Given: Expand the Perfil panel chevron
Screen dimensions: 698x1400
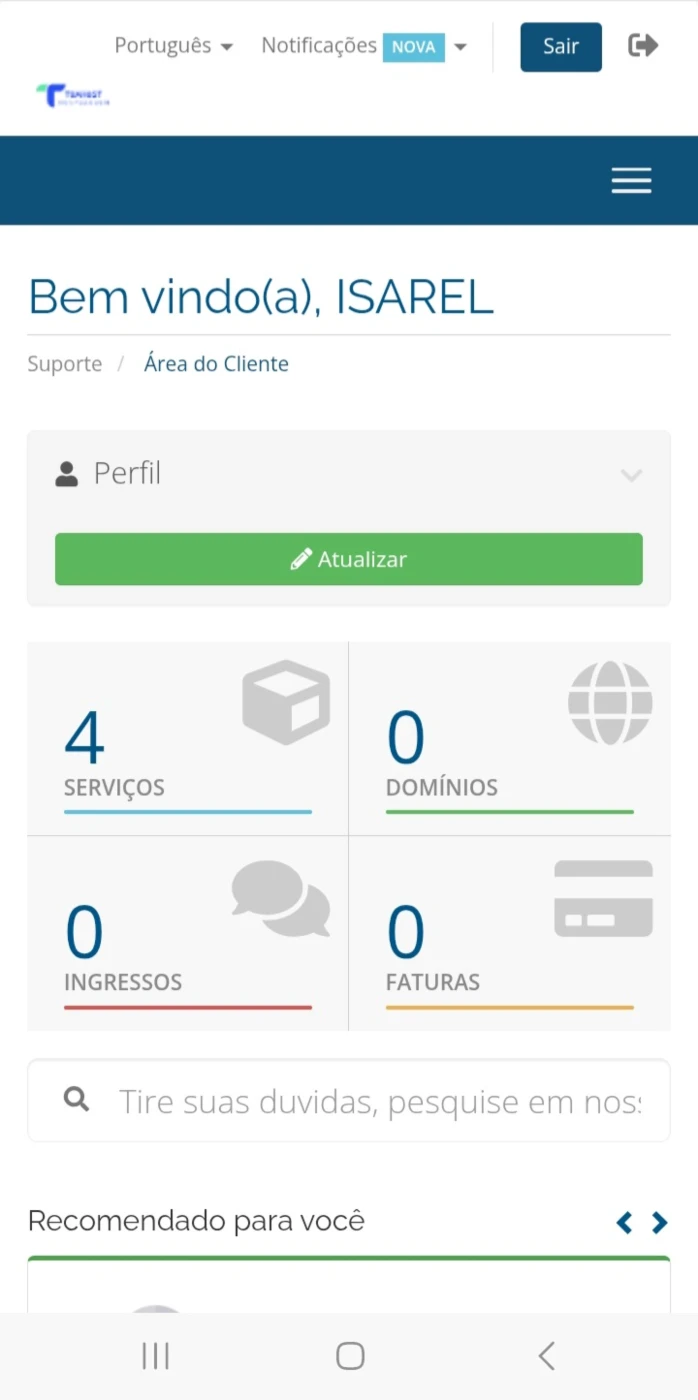Looking at the screenshot, I should pyautogui.click(x=631, y=475).
